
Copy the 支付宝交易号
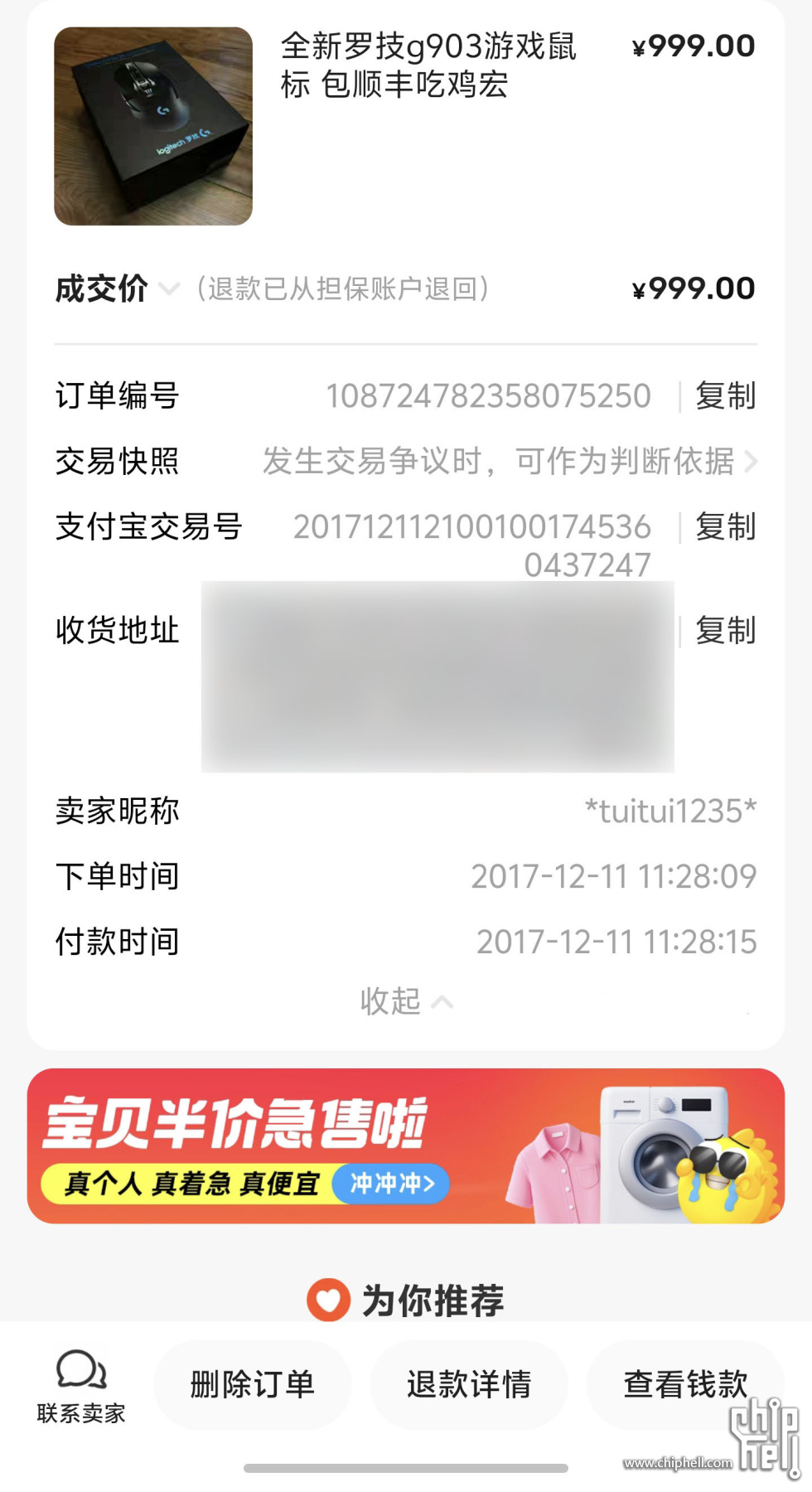[725, 527]
